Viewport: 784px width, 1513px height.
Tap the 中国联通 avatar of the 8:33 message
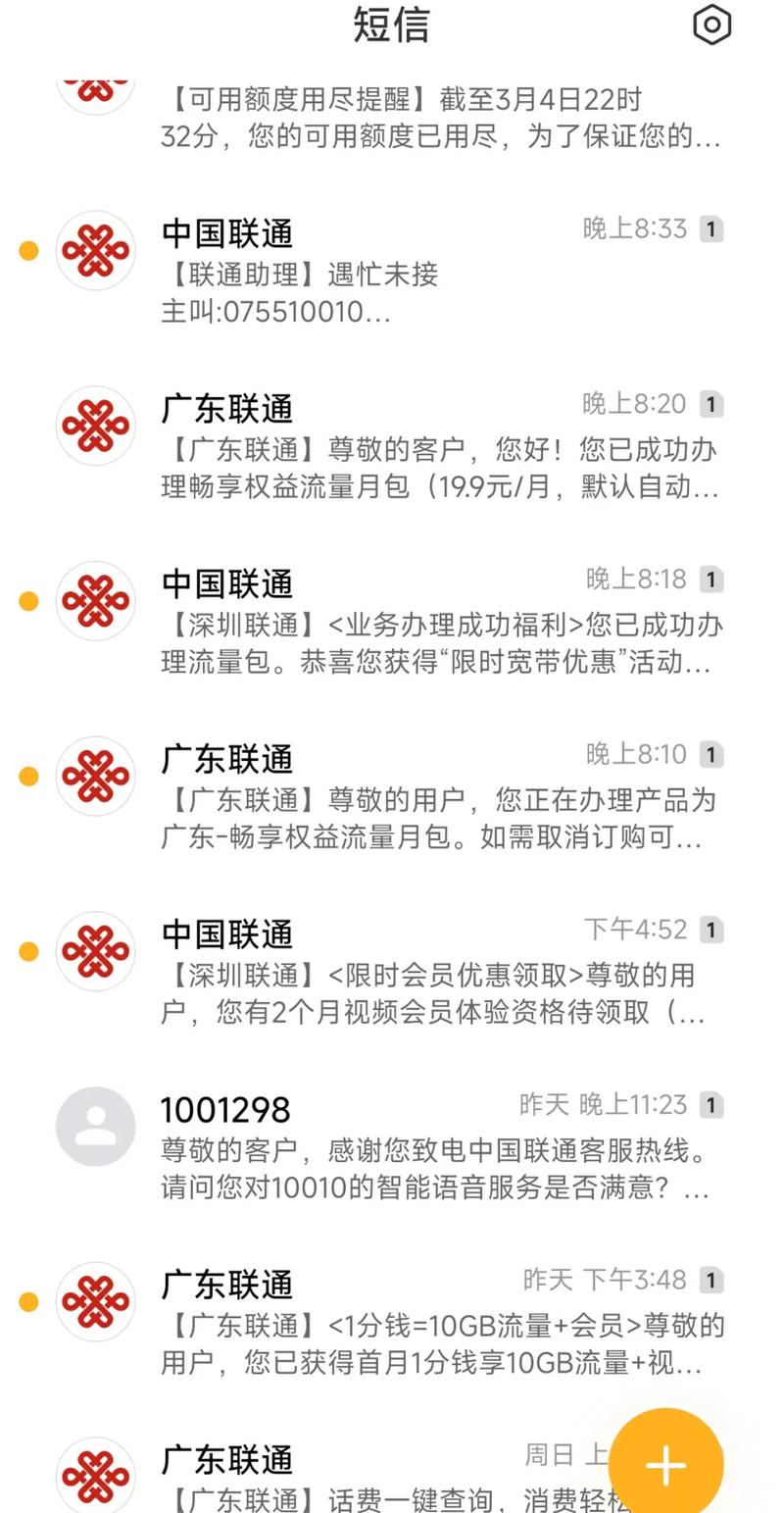(x=95, y=250)
